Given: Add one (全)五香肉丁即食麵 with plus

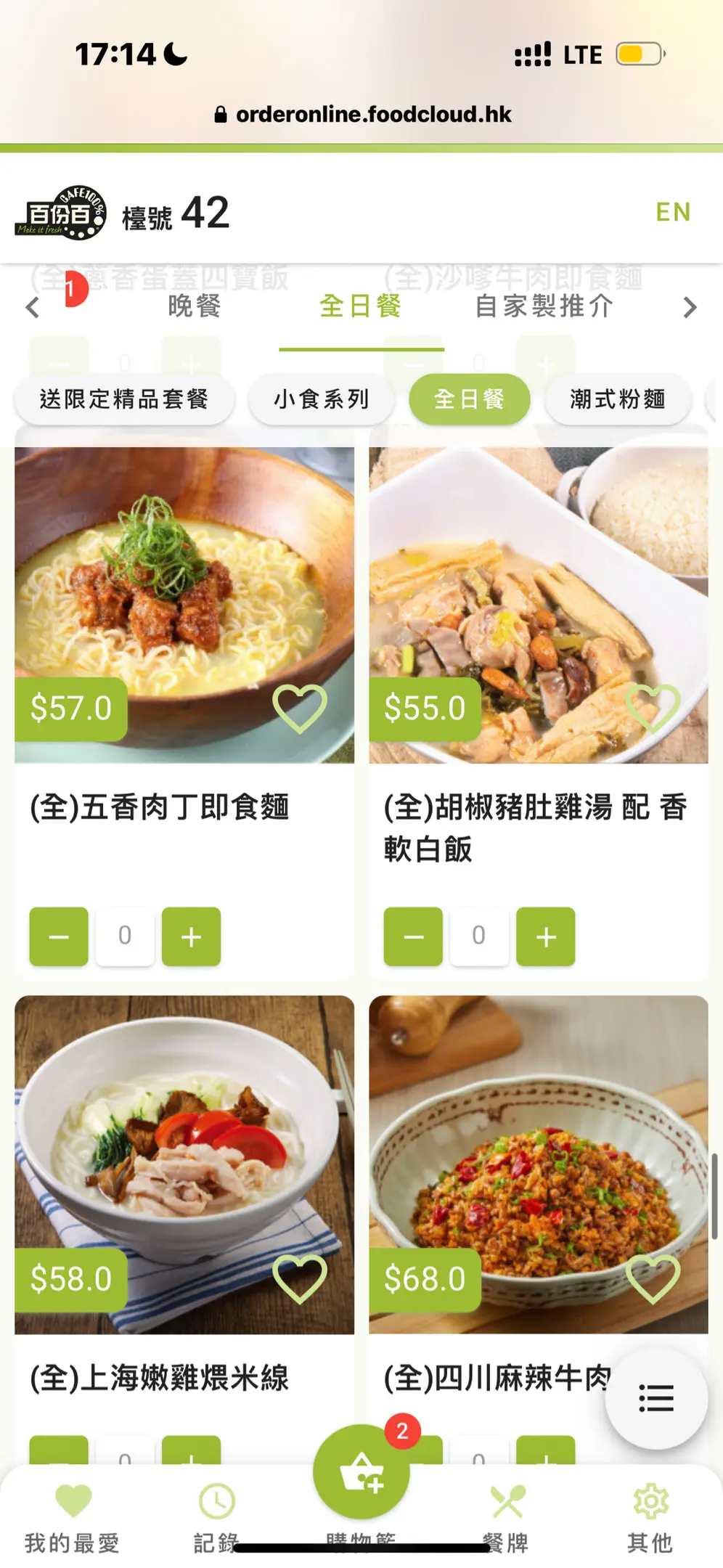Looking at the screenshot, I should (x=191, y=936).
